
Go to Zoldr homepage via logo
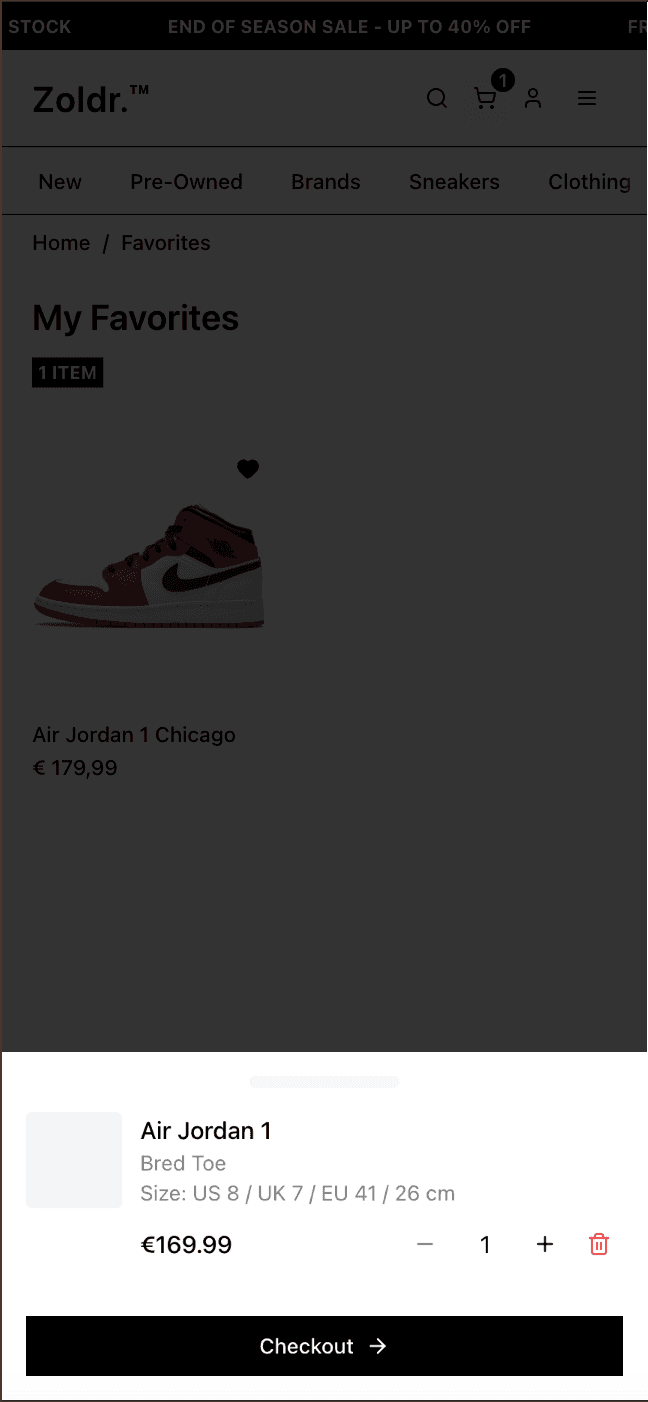coord(90,98)
